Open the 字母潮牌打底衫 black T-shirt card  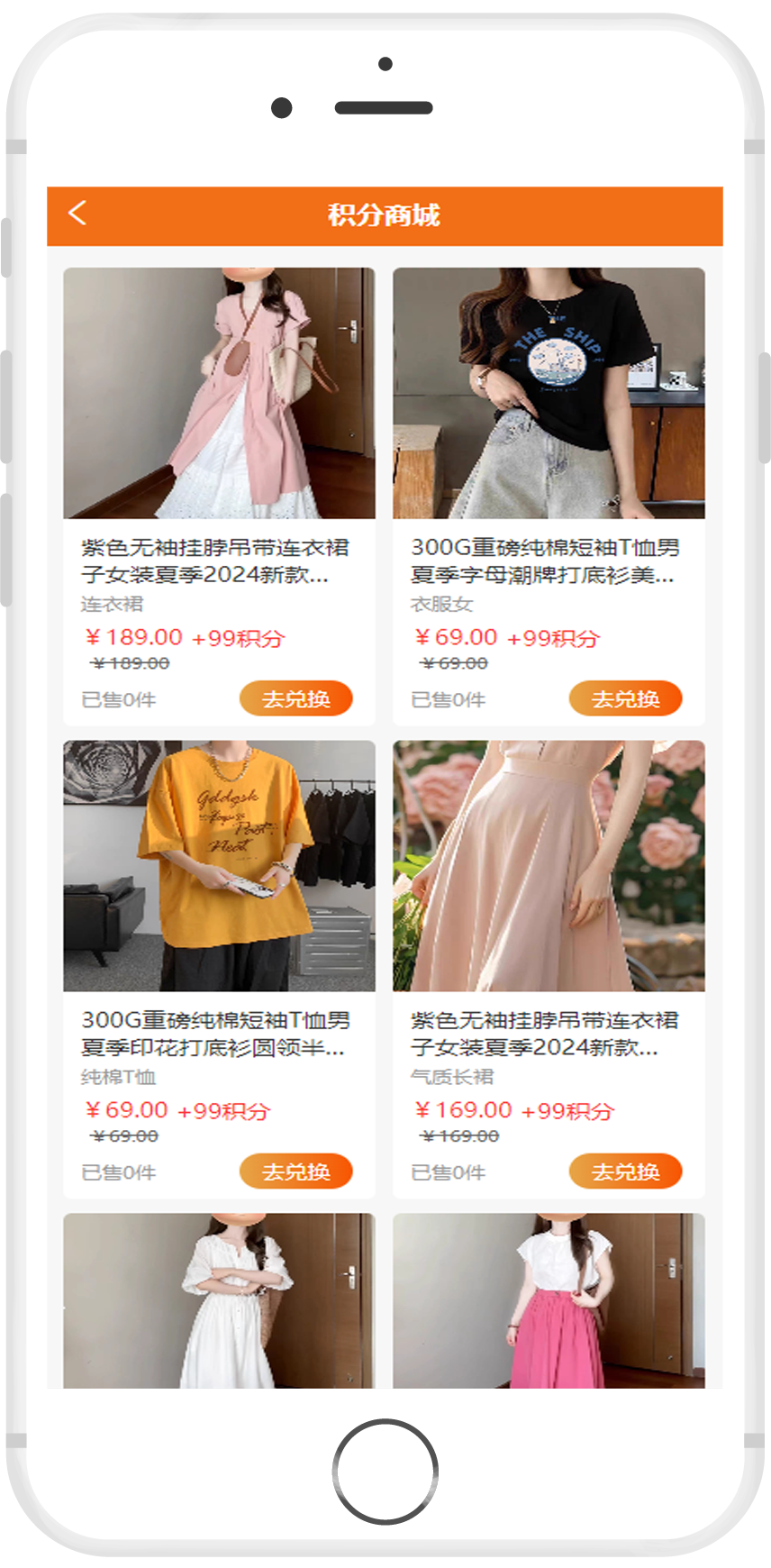click(x=549, y=394)
